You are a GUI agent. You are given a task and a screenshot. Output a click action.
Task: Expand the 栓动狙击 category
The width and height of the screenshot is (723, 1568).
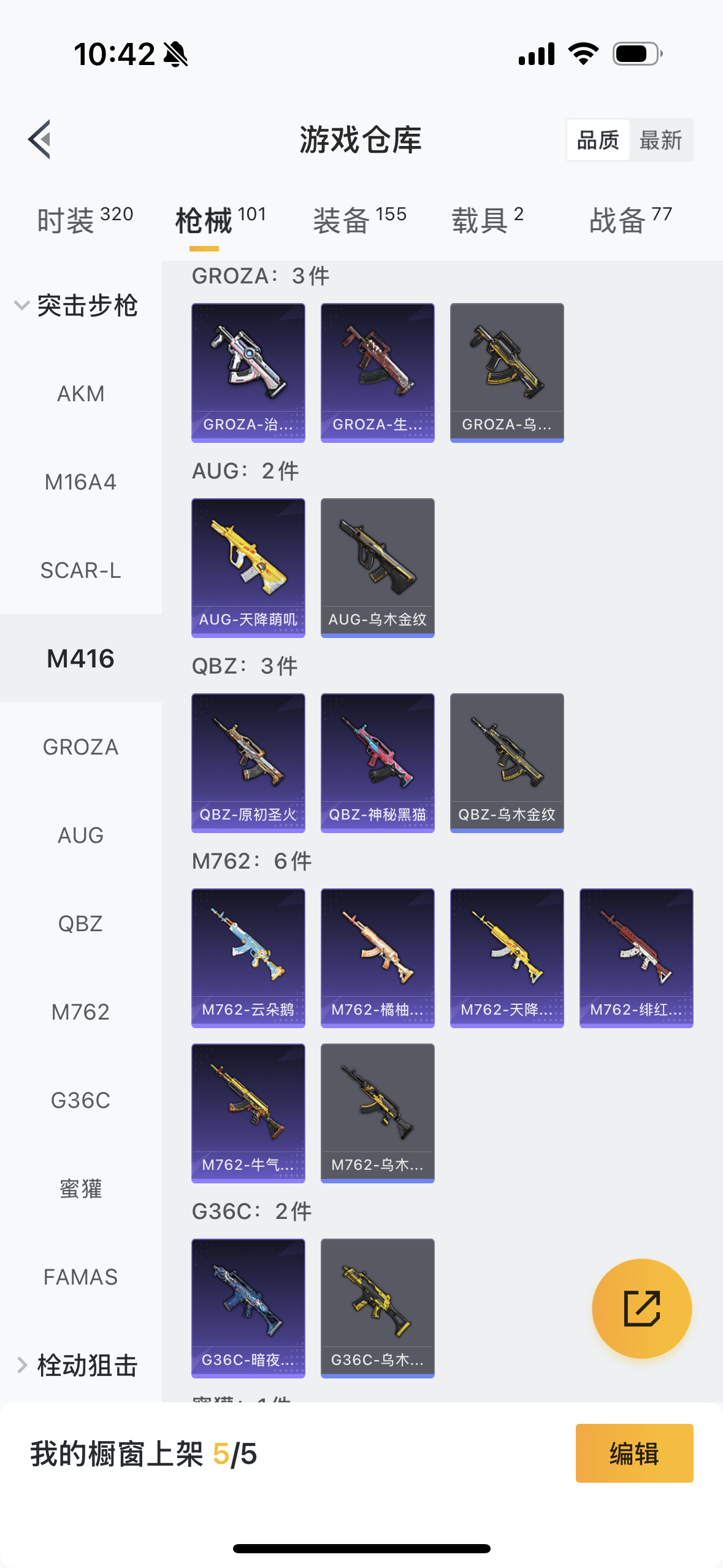(x=77, y=1366)
